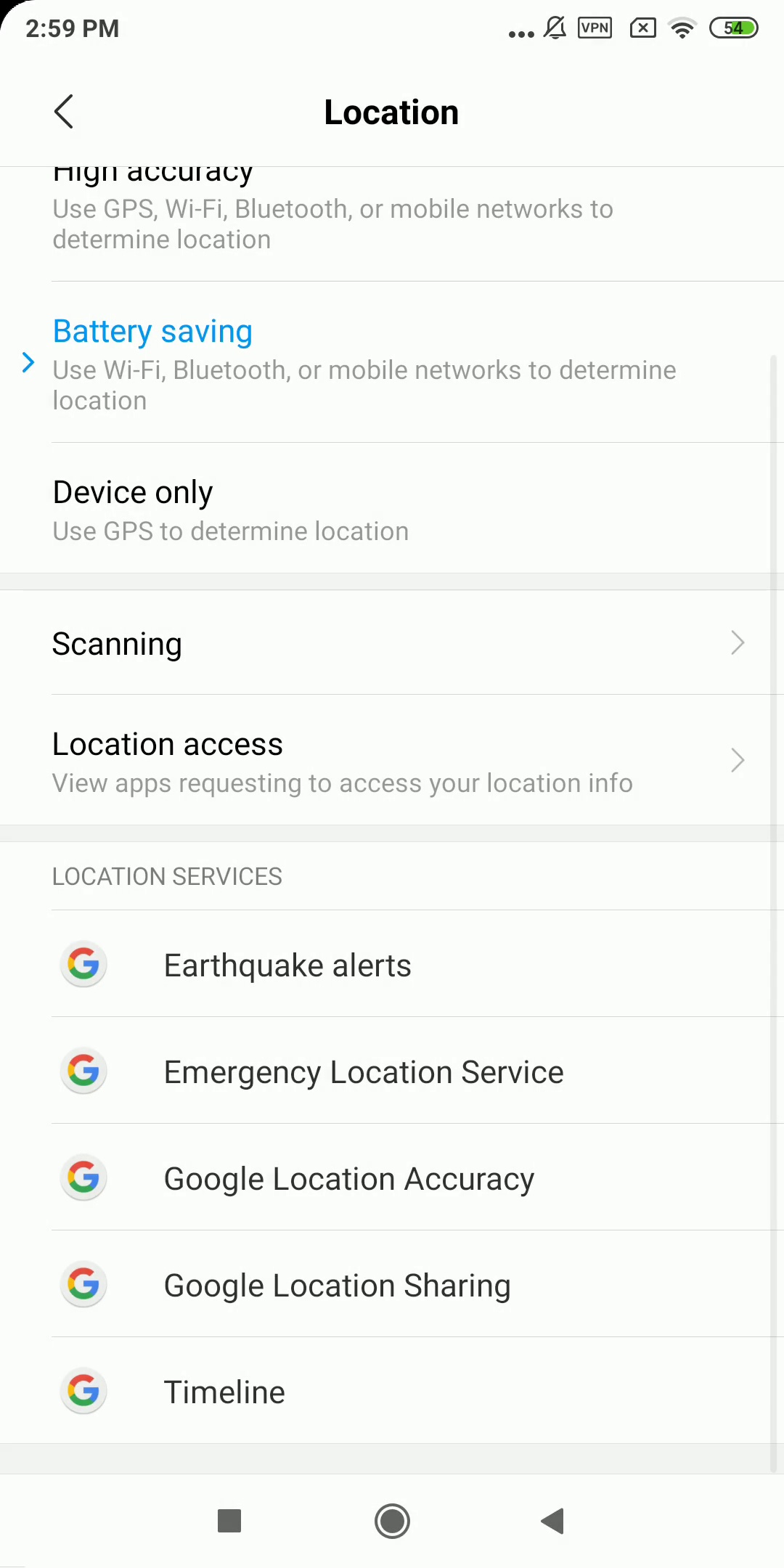Open recent apps from navigation bar
The width and height of the screenshot is (784, 1568).
229,1521
